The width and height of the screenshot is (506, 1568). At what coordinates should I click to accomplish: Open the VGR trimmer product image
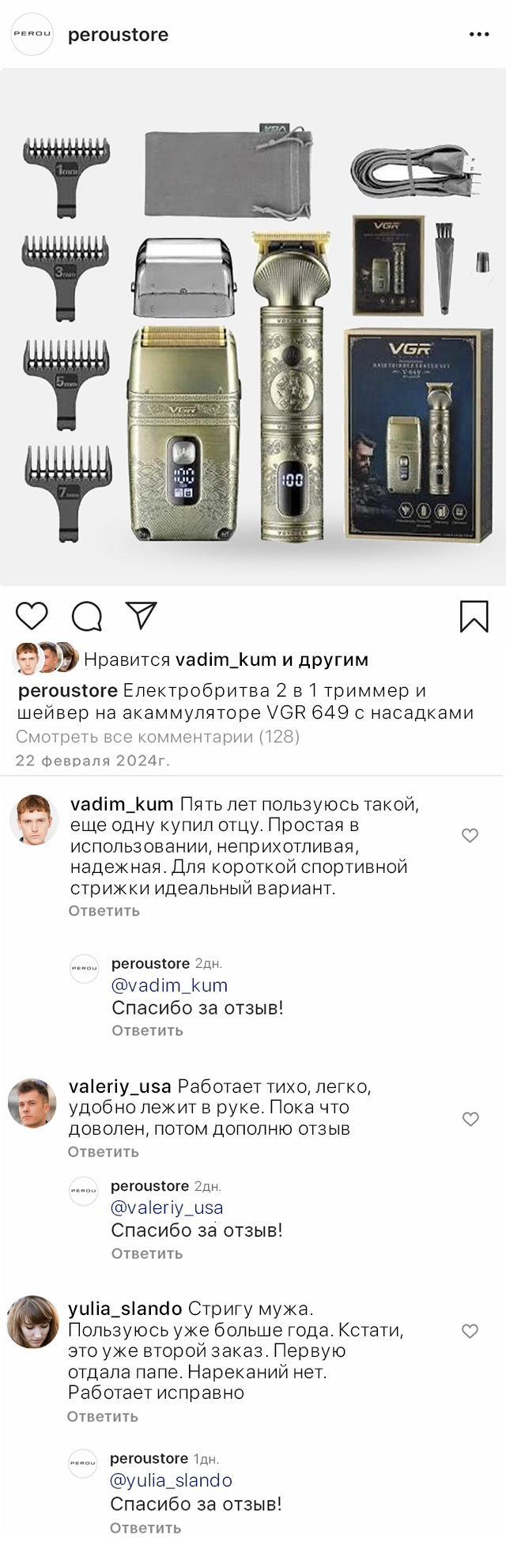point(253,327)
